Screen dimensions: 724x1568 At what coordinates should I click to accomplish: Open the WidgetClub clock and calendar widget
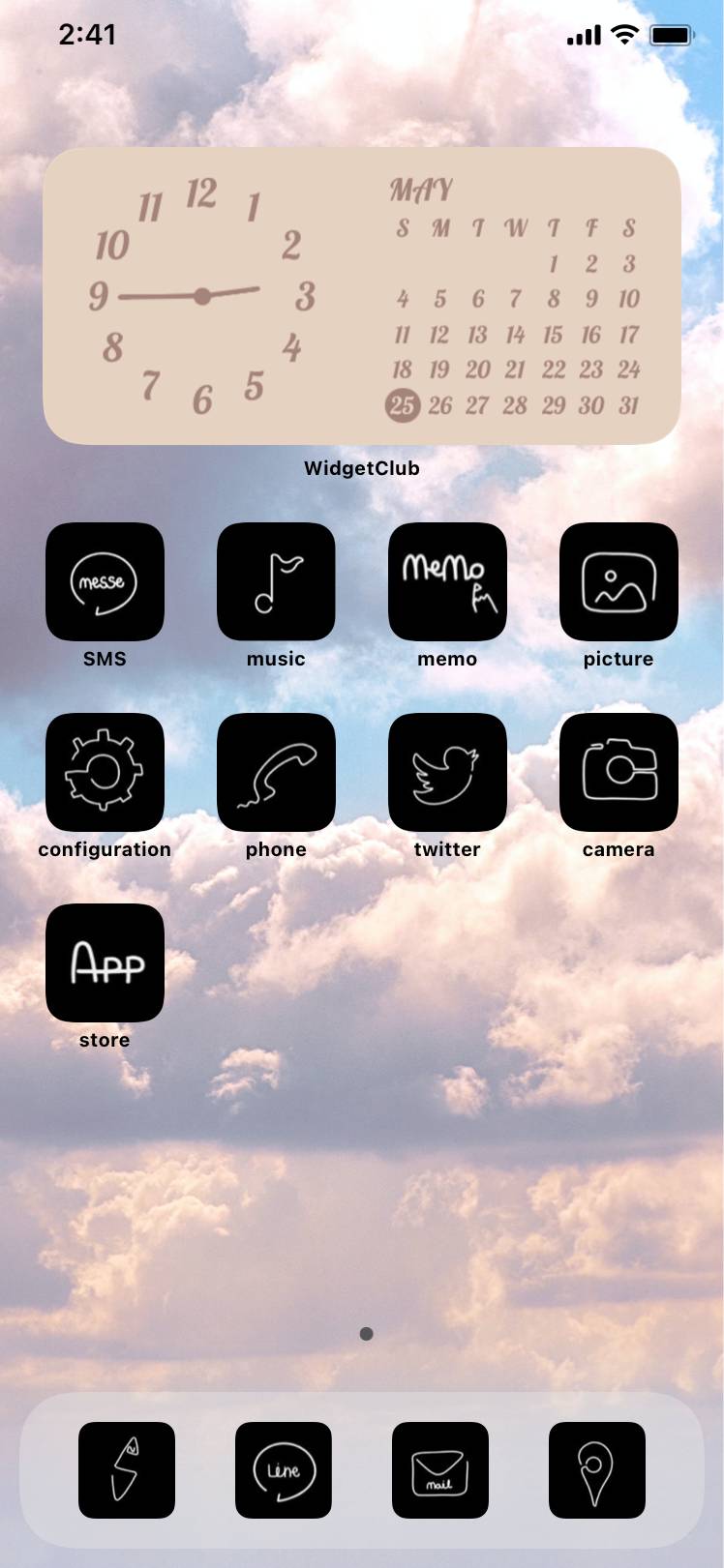pos(361,296)
